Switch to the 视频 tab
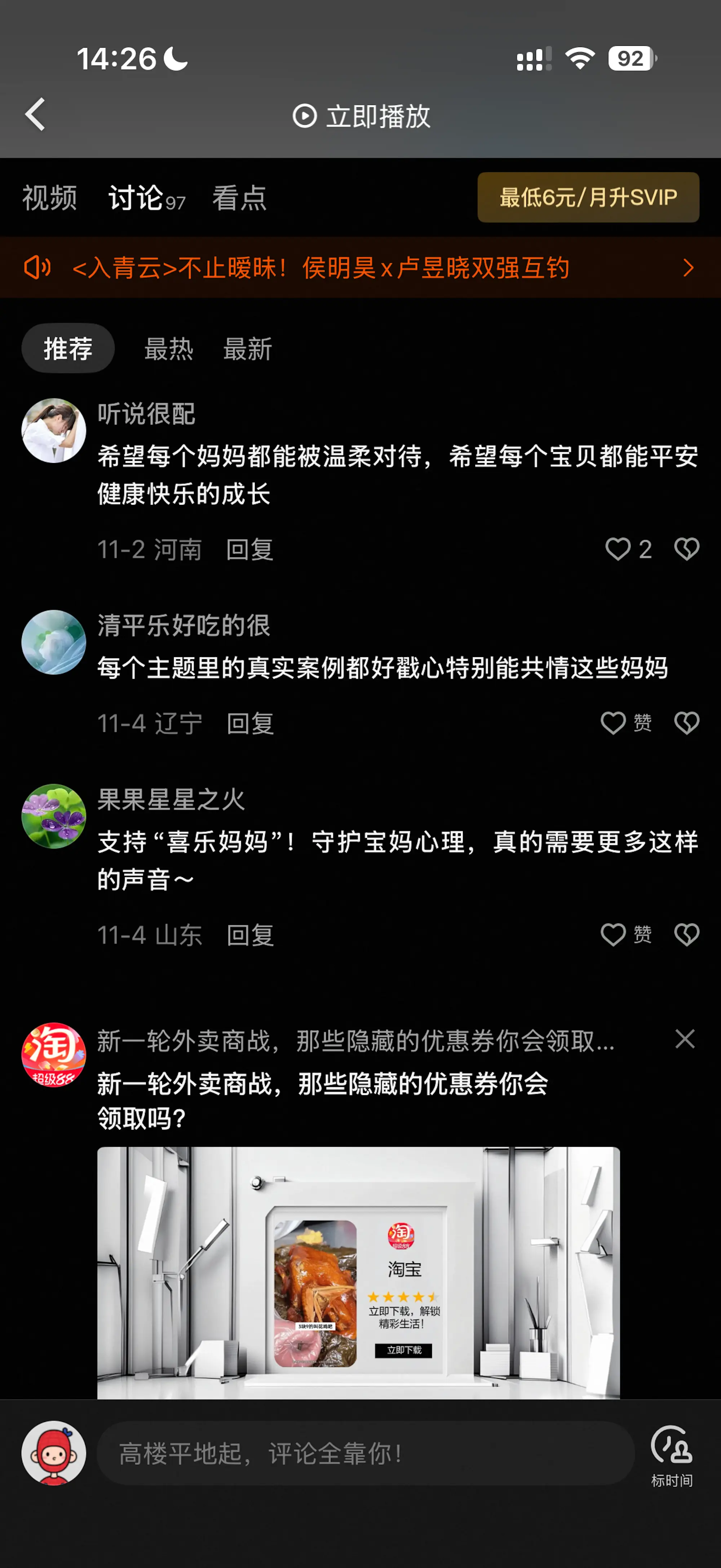 pos(50,198)
